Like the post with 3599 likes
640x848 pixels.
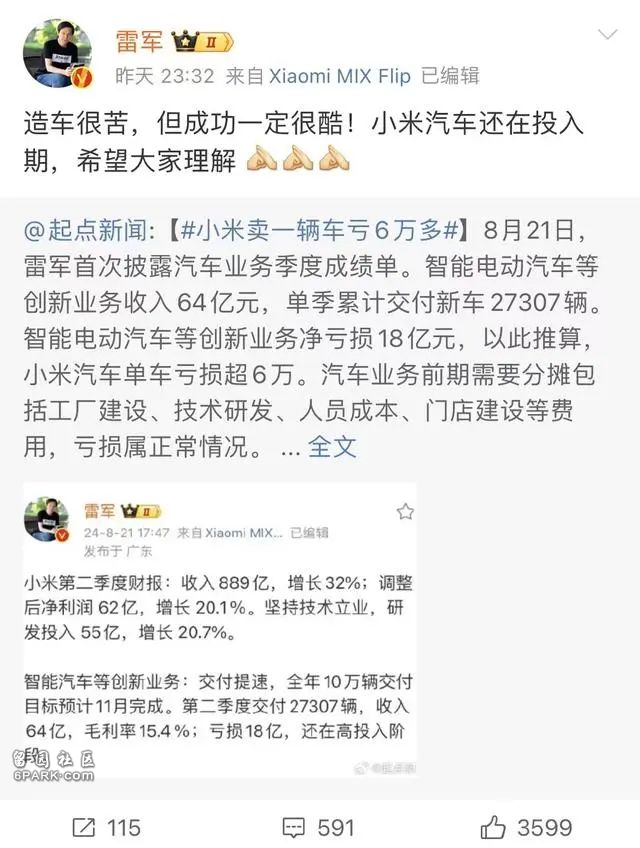click(x=527, y=827)
